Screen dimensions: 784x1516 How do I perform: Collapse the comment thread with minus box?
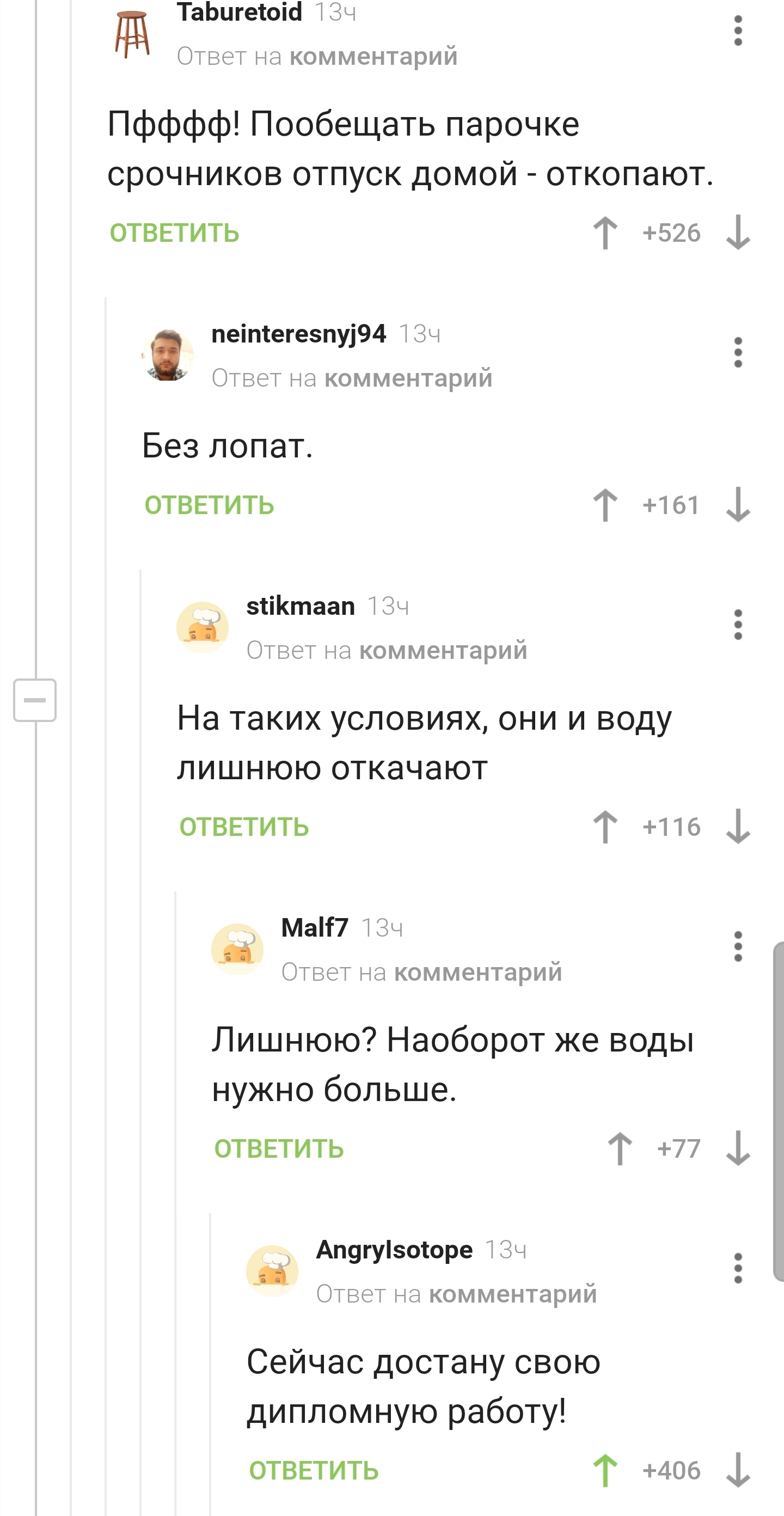click(35, 700)
